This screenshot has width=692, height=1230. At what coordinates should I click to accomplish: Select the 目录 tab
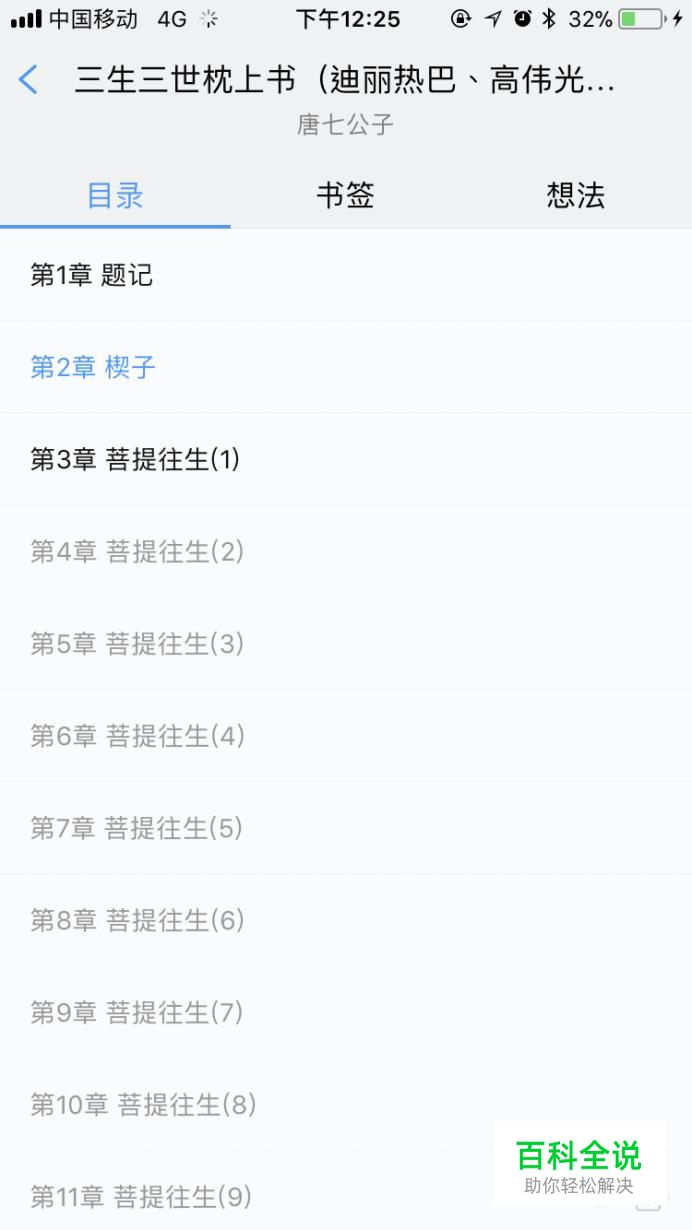coord(115,195)
